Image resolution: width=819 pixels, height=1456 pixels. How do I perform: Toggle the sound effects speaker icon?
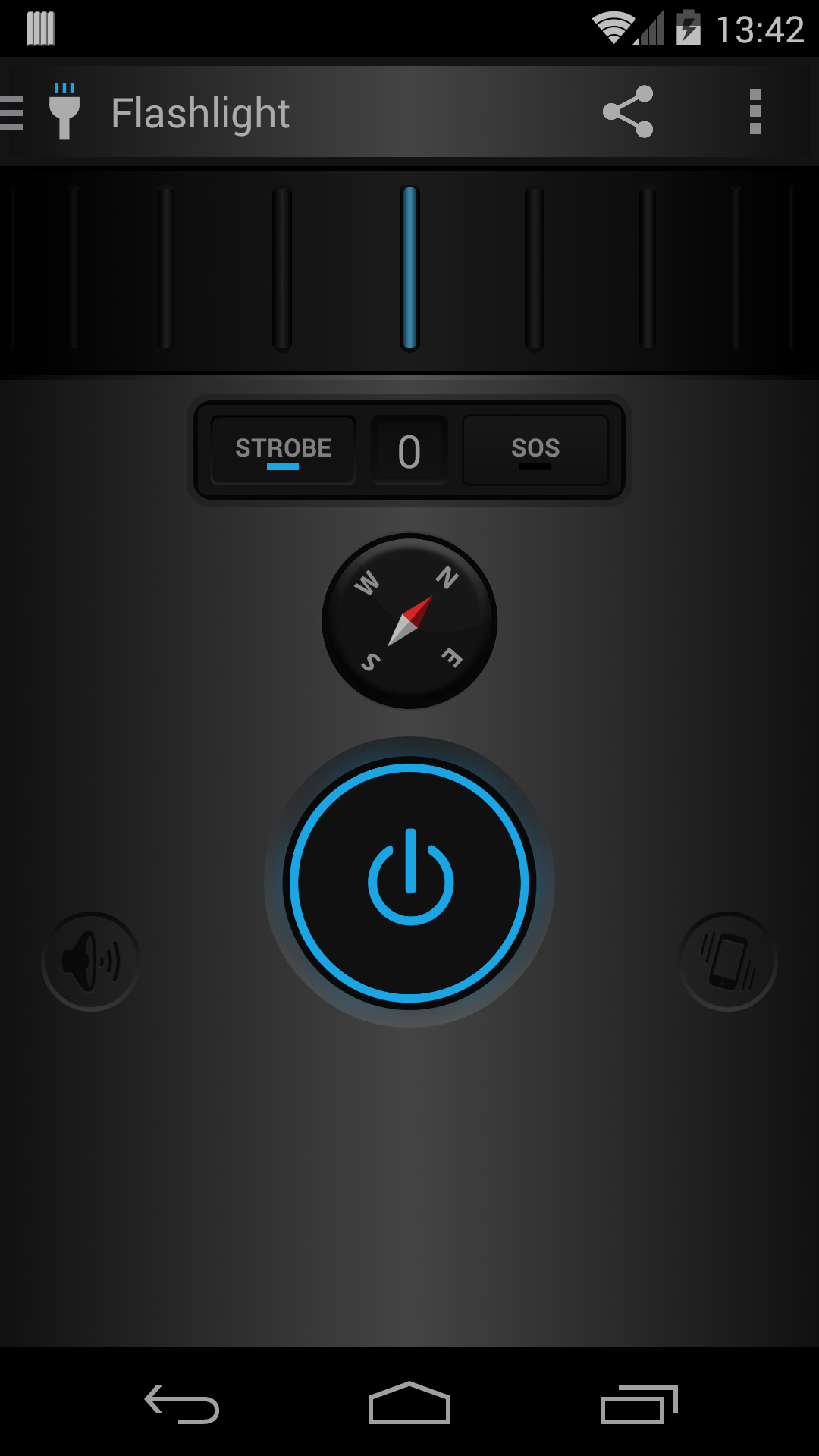[x=91, y=962]
